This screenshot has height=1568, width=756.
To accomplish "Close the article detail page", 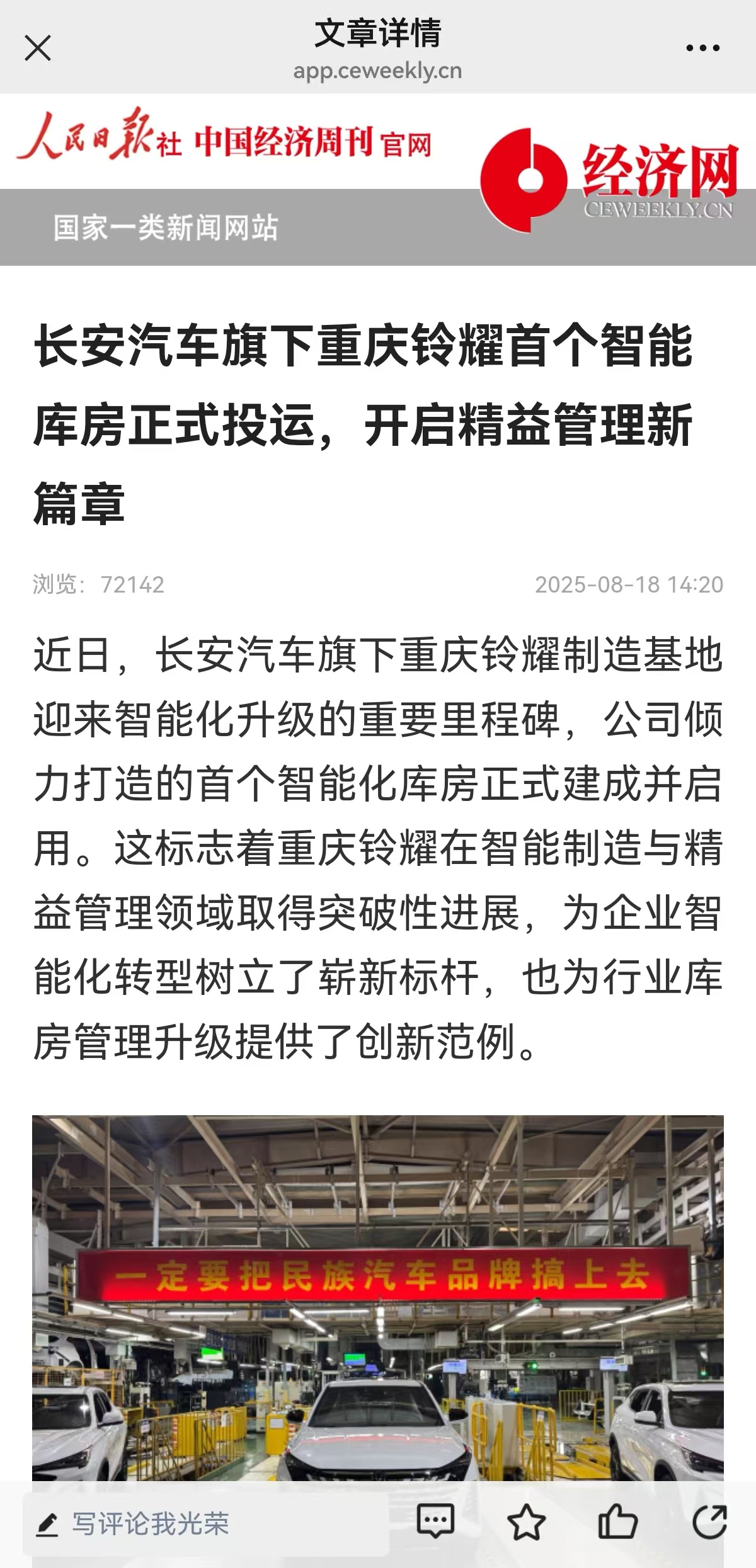I will pyautogui.click(x=38, y=48).
